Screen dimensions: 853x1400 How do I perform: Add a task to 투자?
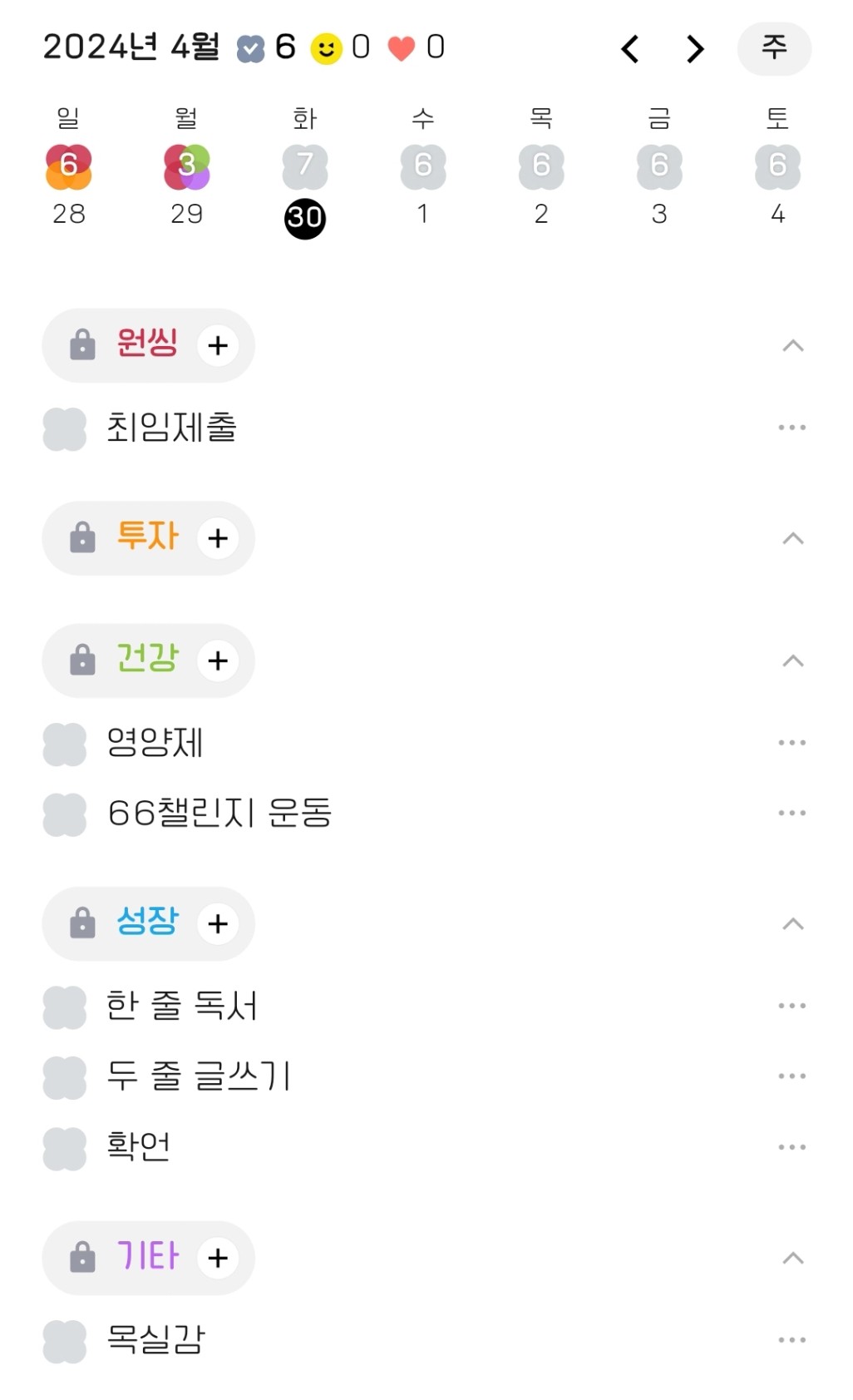pos(218,538)
